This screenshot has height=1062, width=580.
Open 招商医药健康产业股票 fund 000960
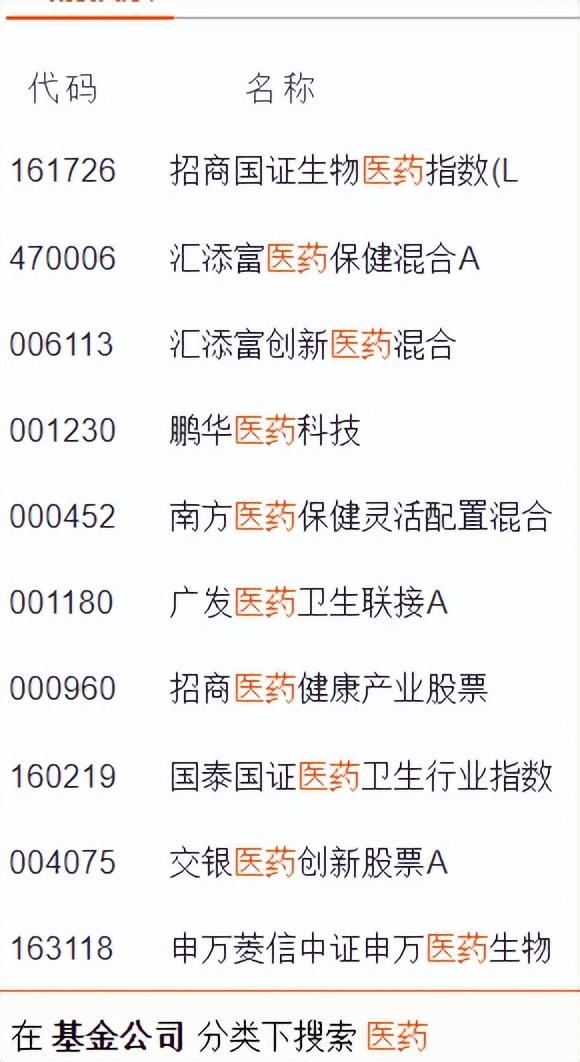coord(290,689)
